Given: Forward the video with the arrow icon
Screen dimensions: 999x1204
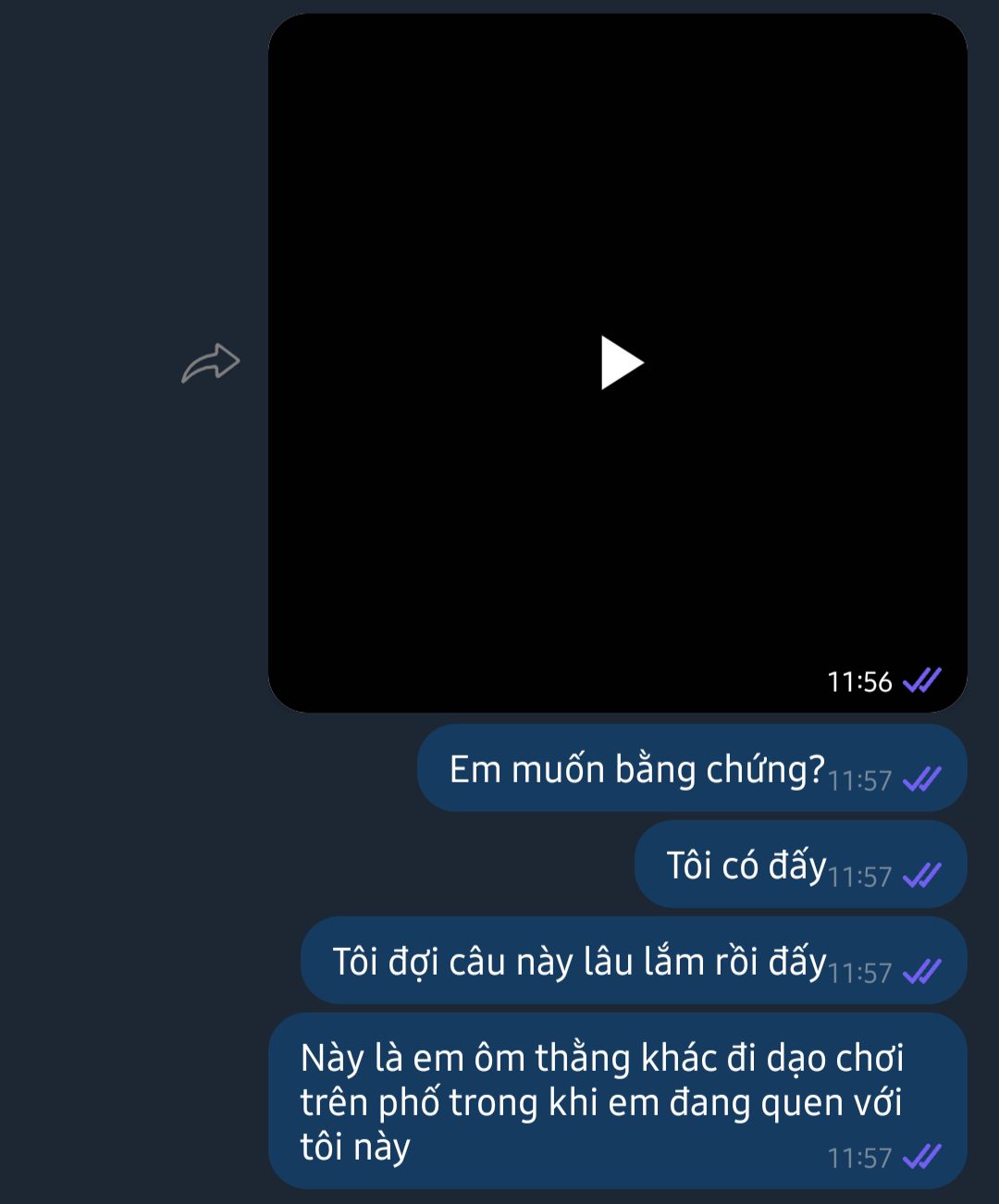Looking at the screenshot, I should tap(211, 363).
